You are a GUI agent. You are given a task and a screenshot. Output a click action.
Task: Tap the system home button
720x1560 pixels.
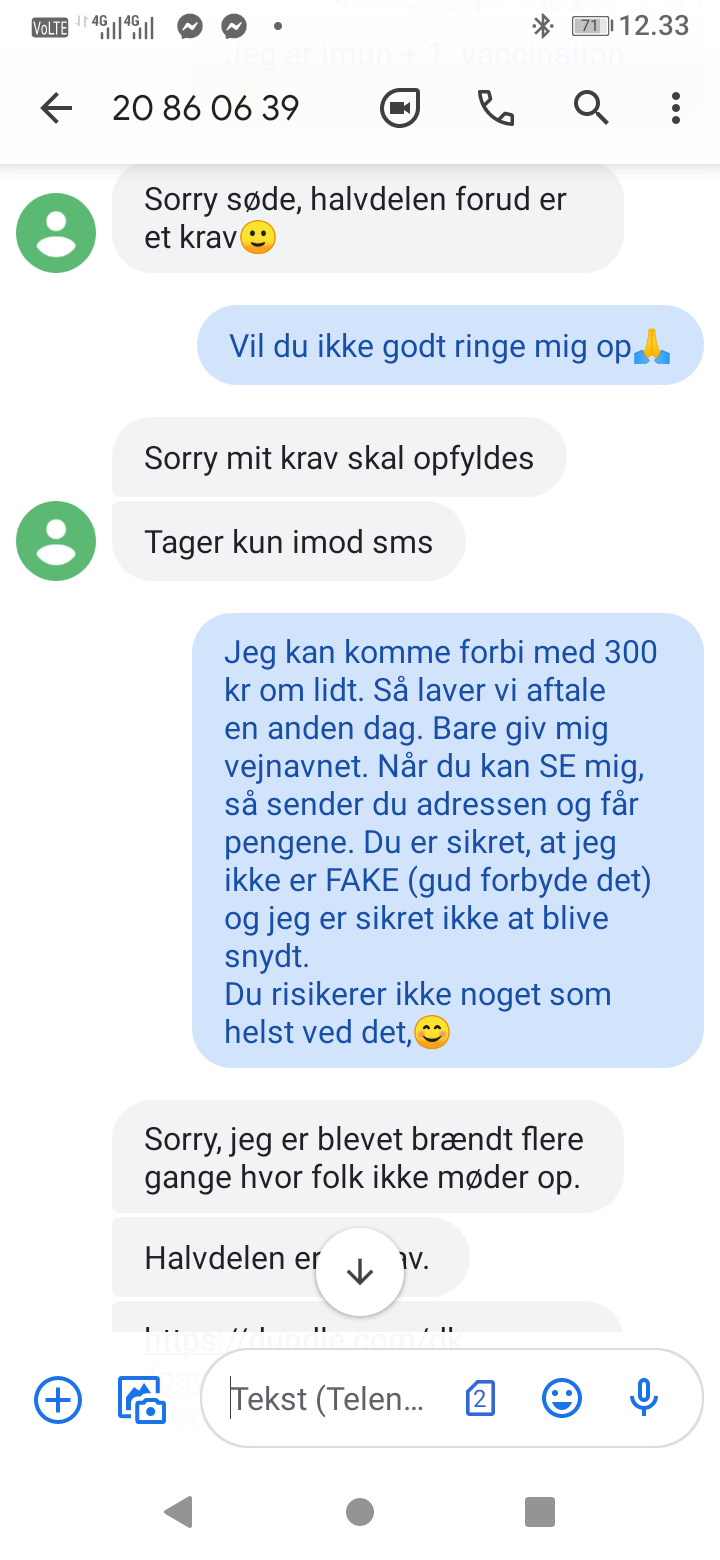point(359,1511)
